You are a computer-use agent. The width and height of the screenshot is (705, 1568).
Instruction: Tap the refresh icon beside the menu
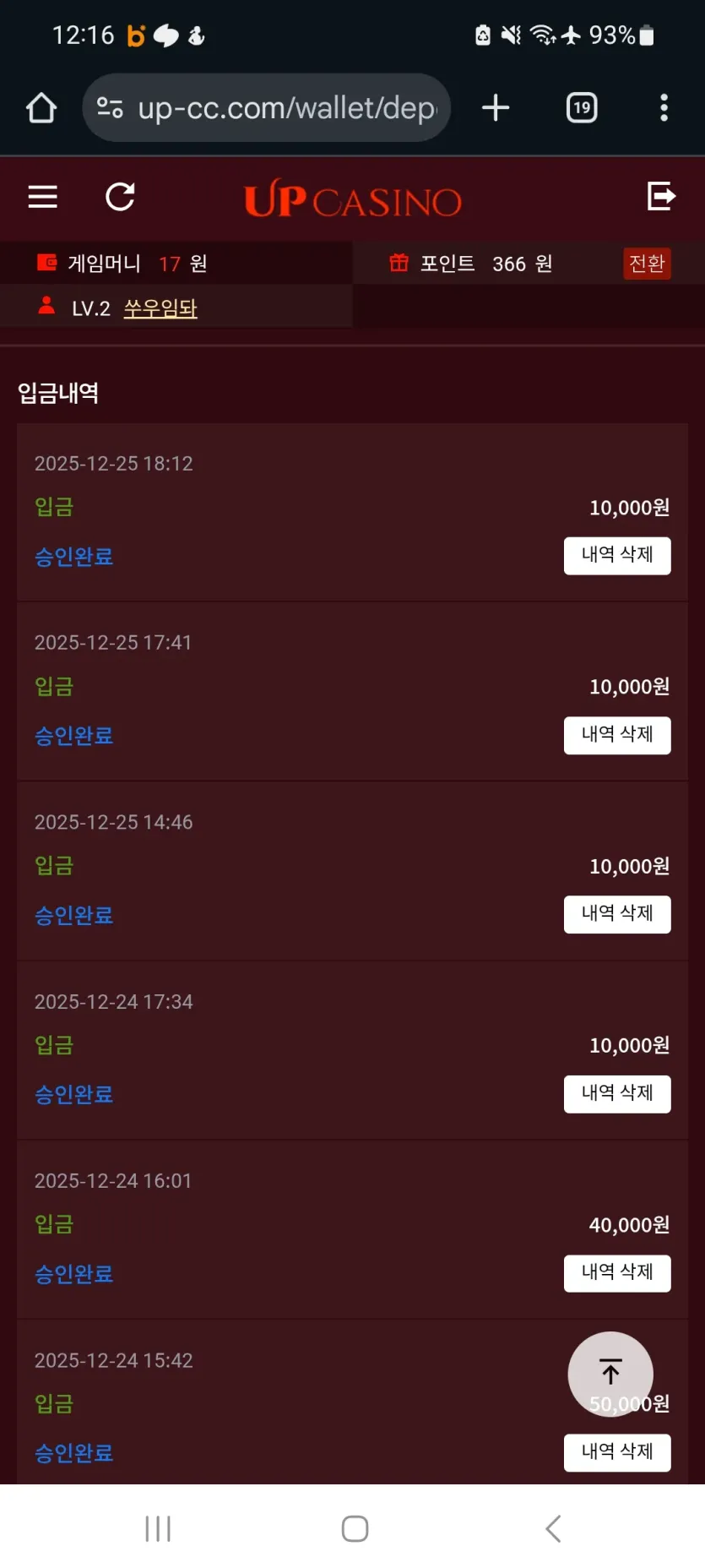click(120, 197)
